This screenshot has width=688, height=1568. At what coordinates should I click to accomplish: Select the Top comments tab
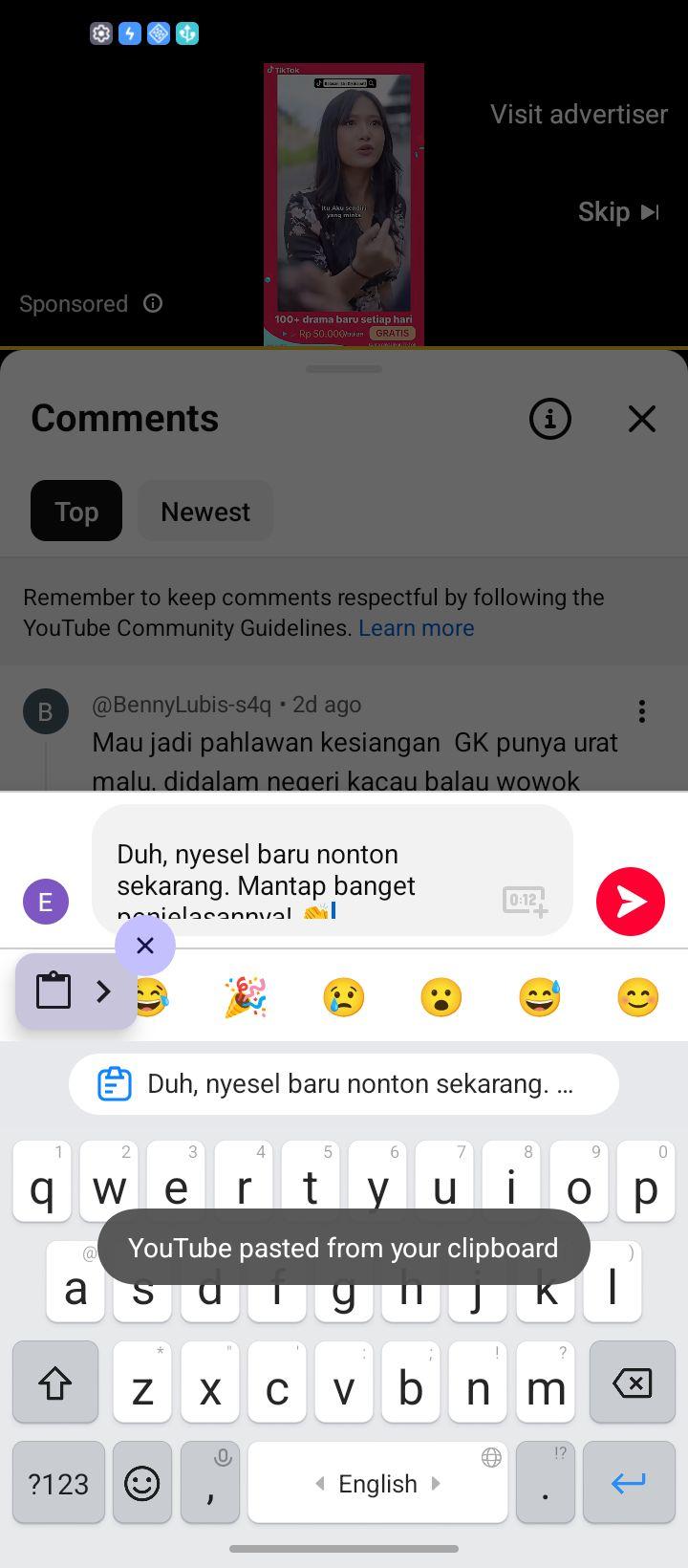(76, 512)
